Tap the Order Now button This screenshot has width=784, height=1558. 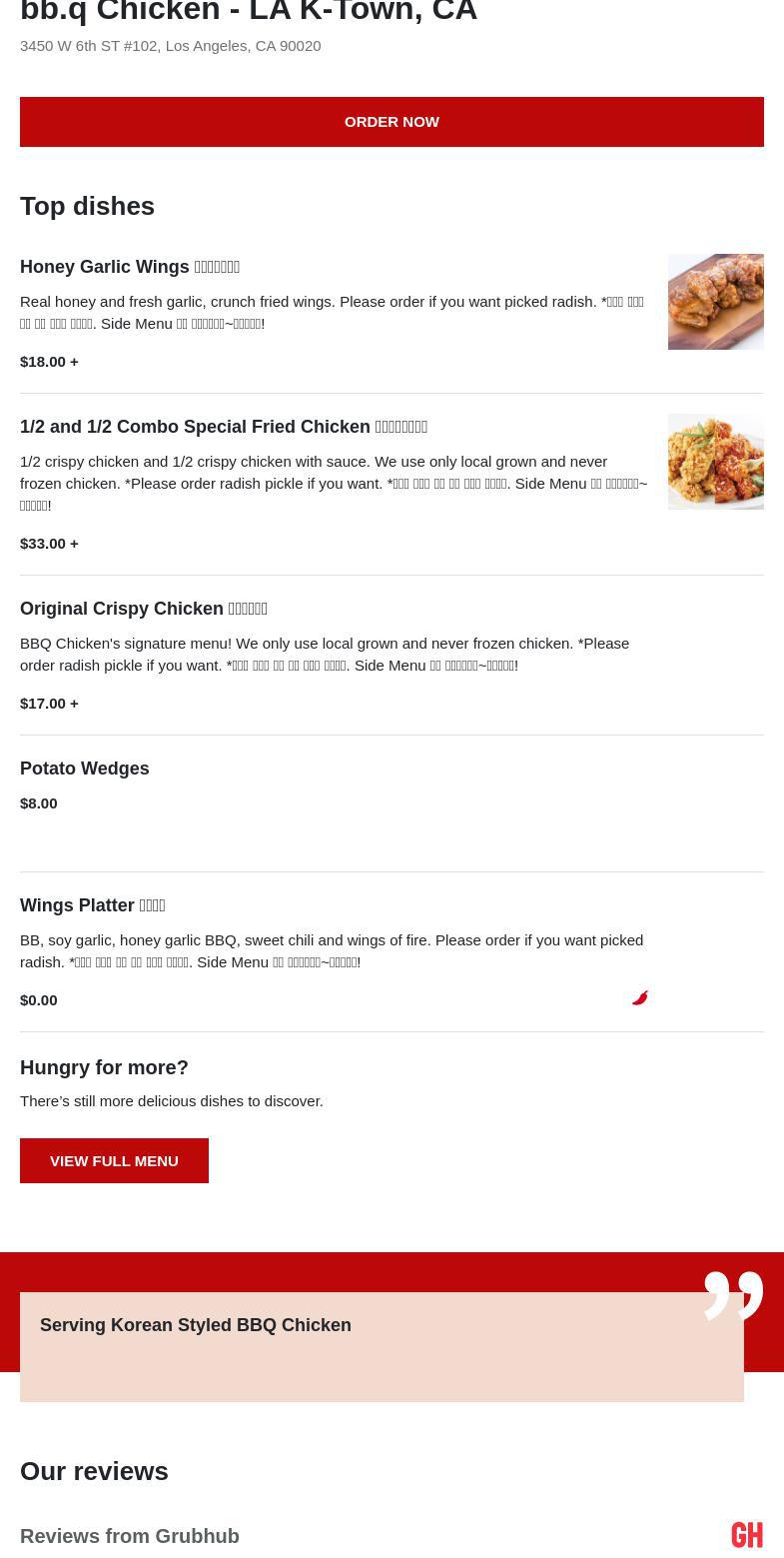pos(392,122)
